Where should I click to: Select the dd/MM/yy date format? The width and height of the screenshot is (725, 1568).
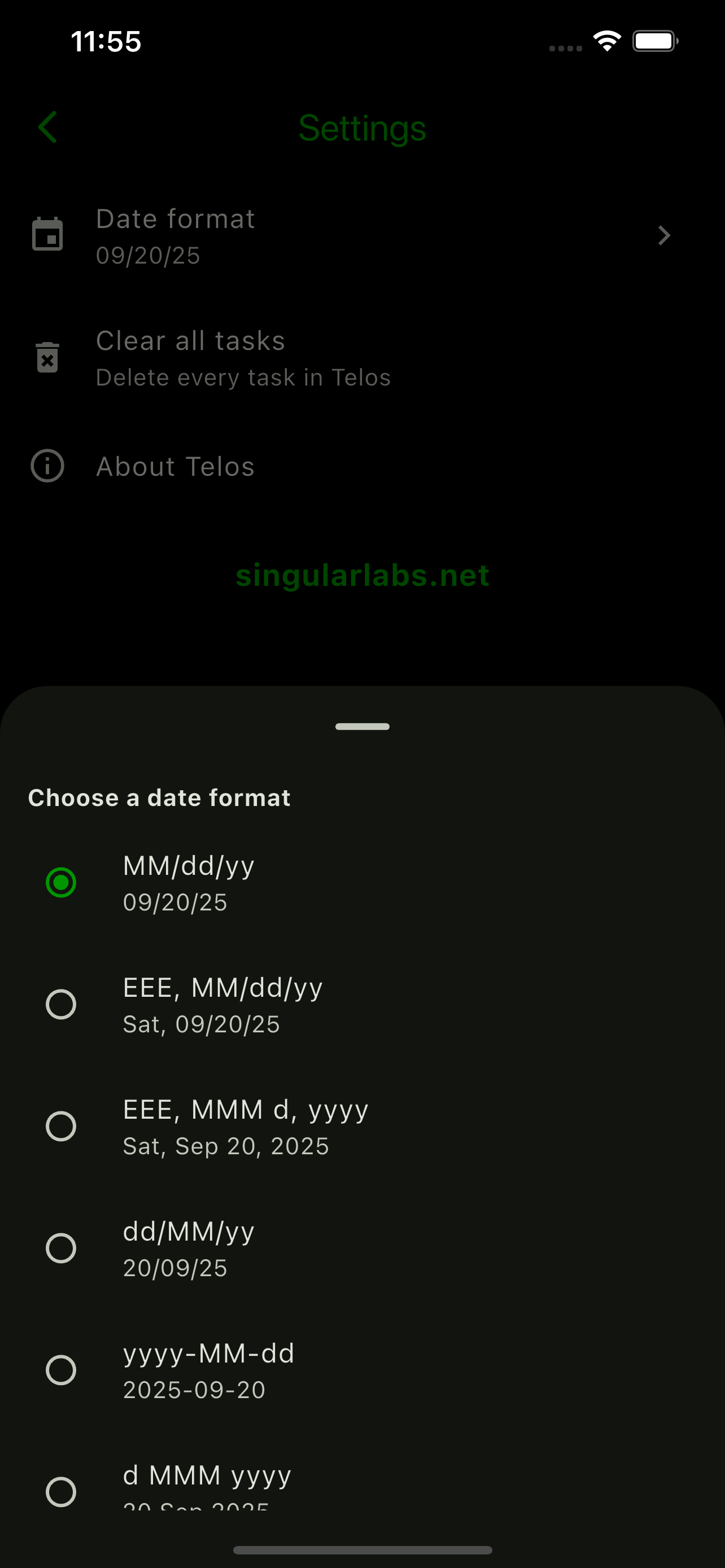(61, 1249)
